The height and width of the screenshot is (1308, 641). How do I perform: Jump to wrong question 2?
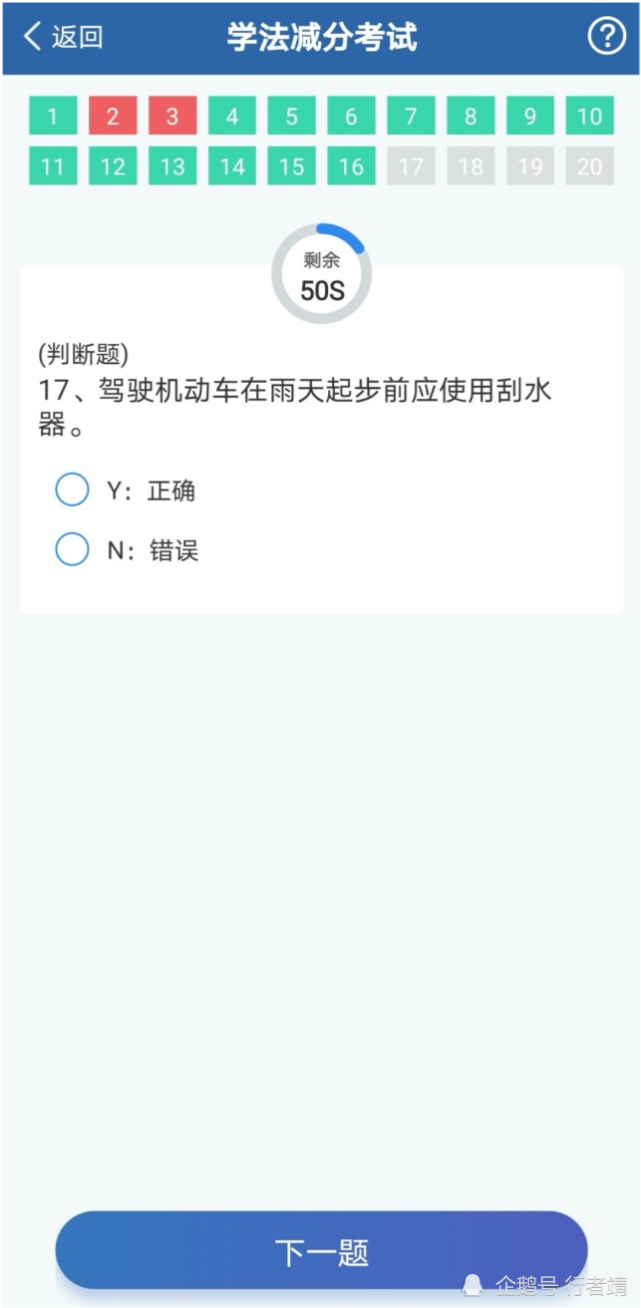point(112,116)
